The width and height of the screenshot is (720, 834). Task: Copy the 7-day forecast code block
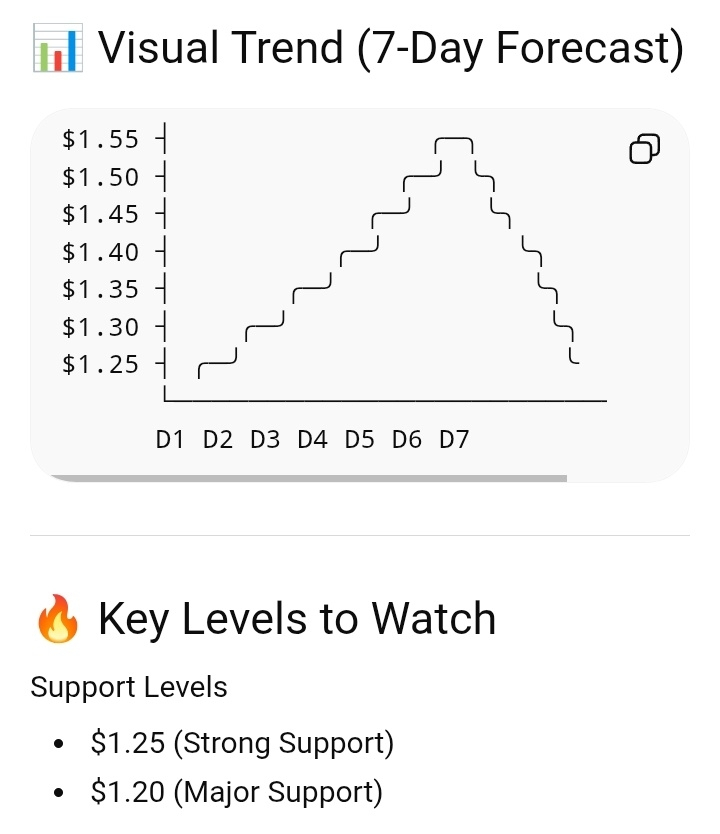(x=644, y=149)
